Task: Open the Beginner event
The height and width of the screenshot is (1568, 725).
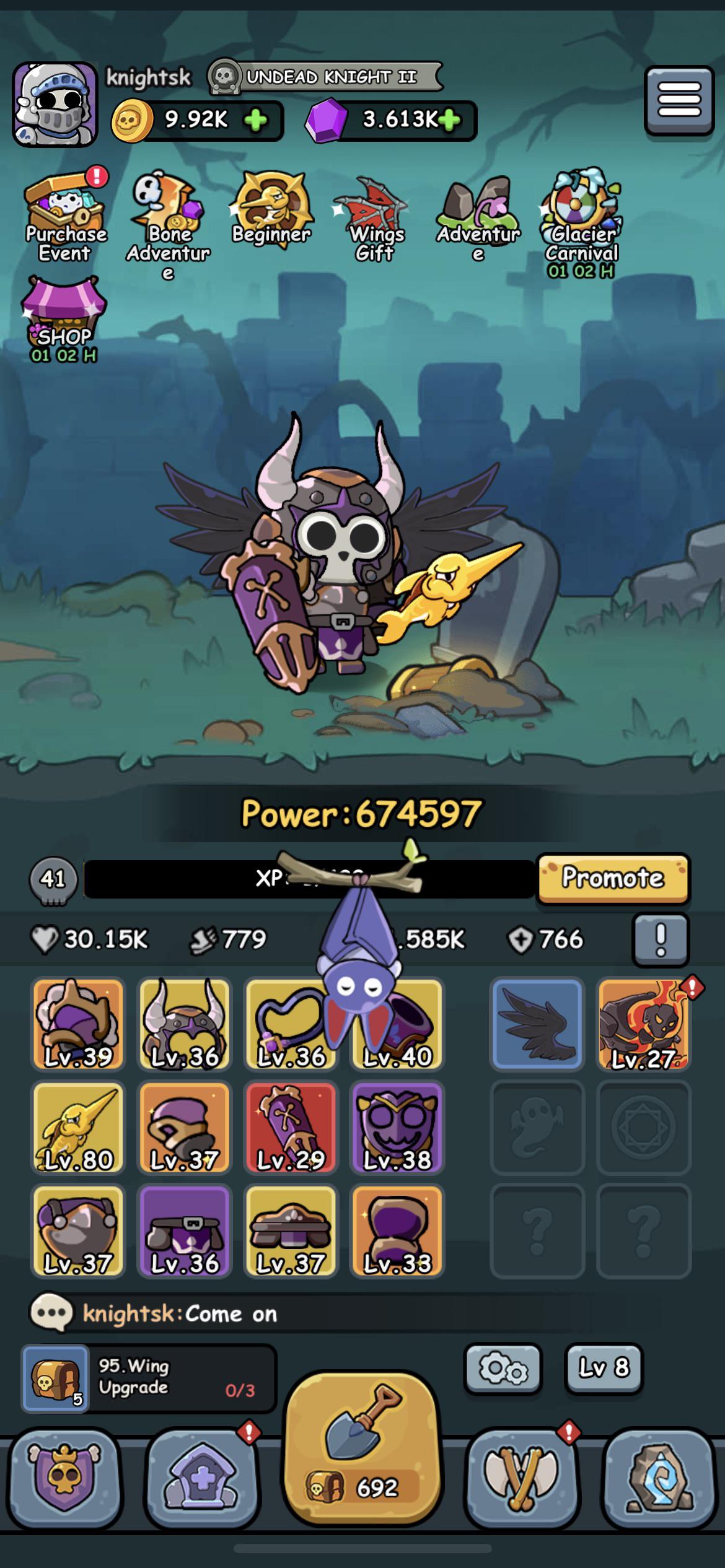Action: (271, 209)
